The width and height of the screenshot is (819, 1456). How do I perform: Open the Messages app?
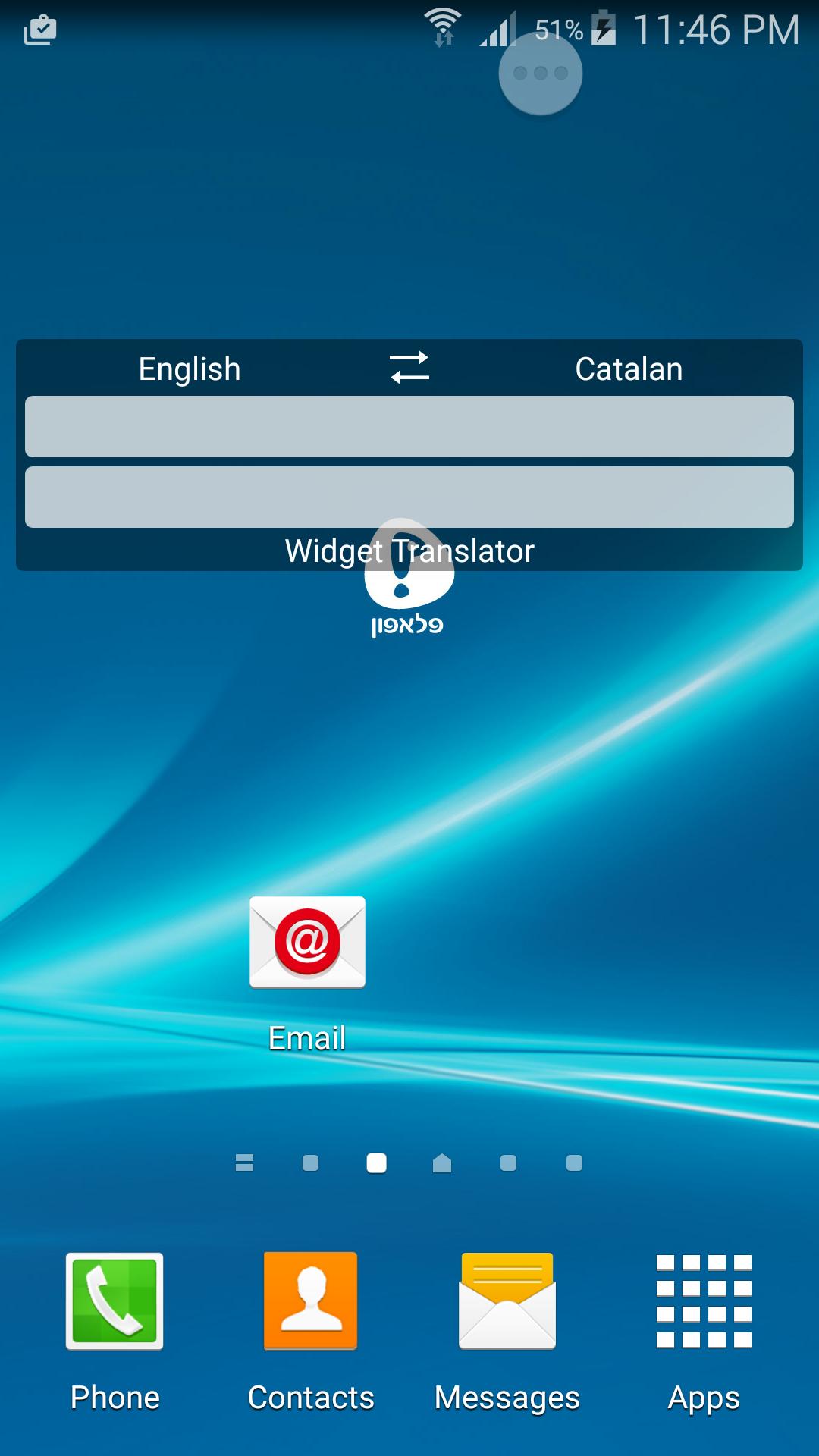(507, 1301)
